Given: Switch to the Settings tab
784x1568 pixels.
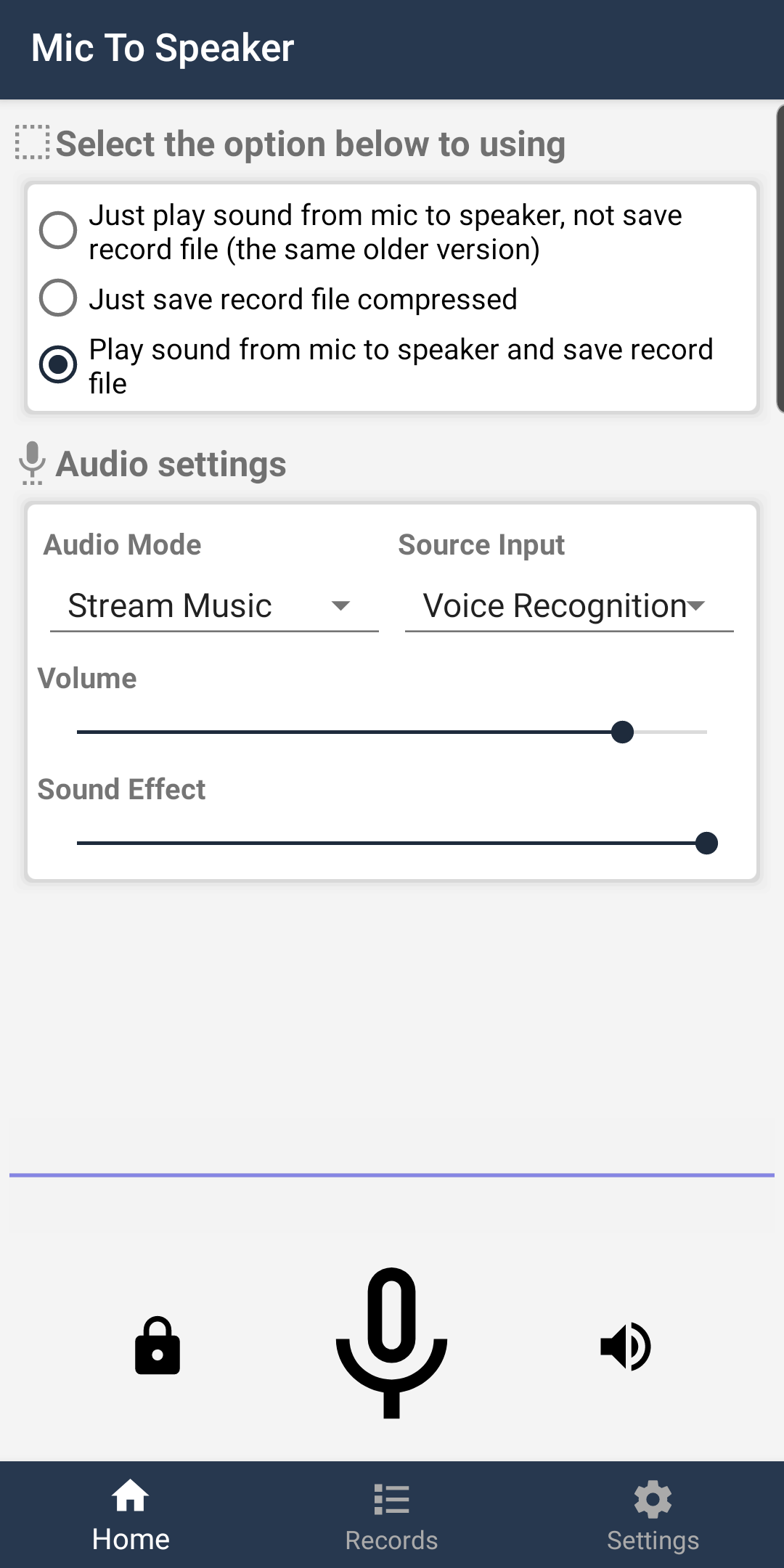Looking at the screenshot, I should tap(652, 1517).
